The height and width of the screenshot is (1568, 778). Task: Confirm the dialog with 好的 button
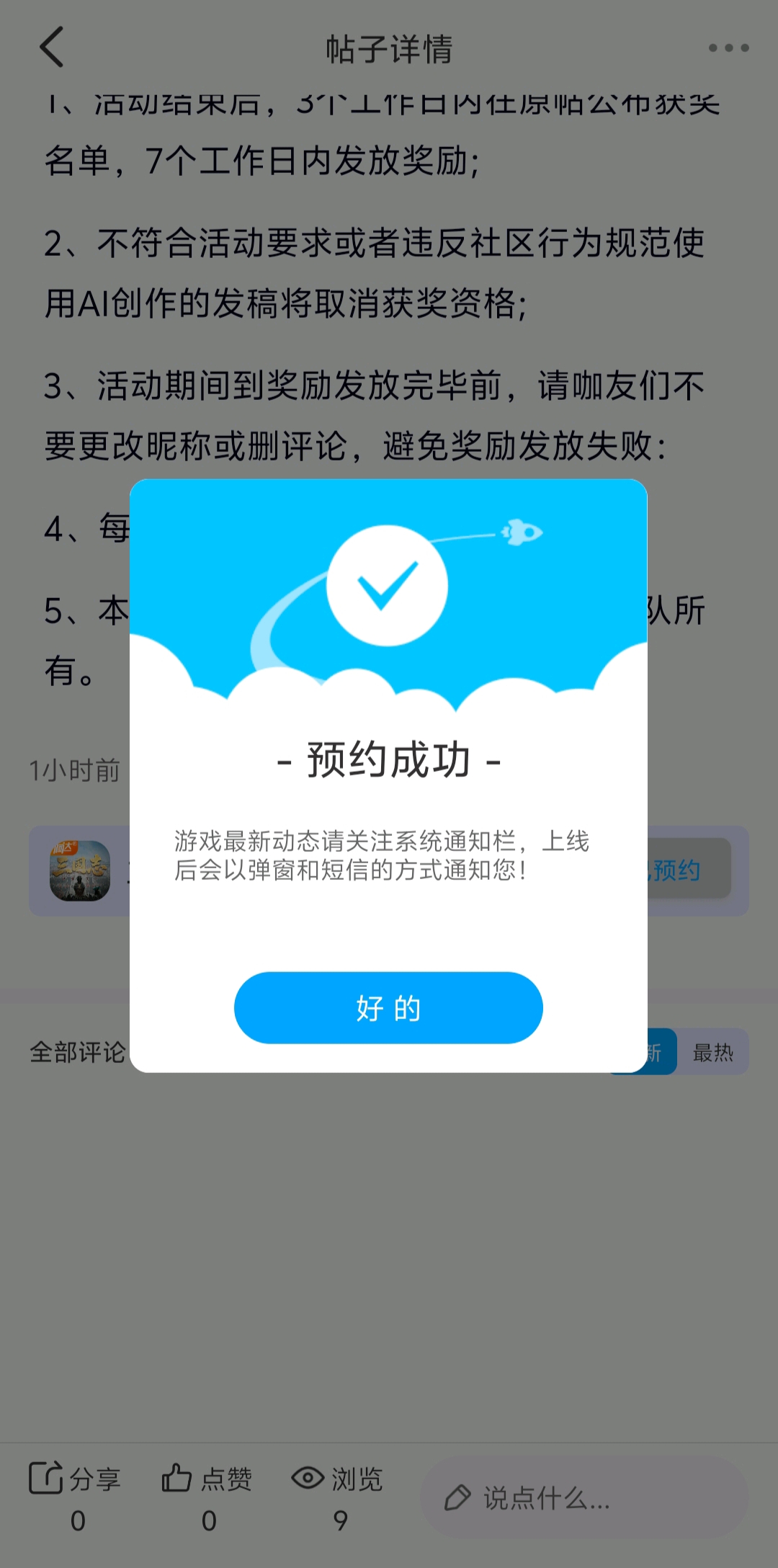point(388,1007)
